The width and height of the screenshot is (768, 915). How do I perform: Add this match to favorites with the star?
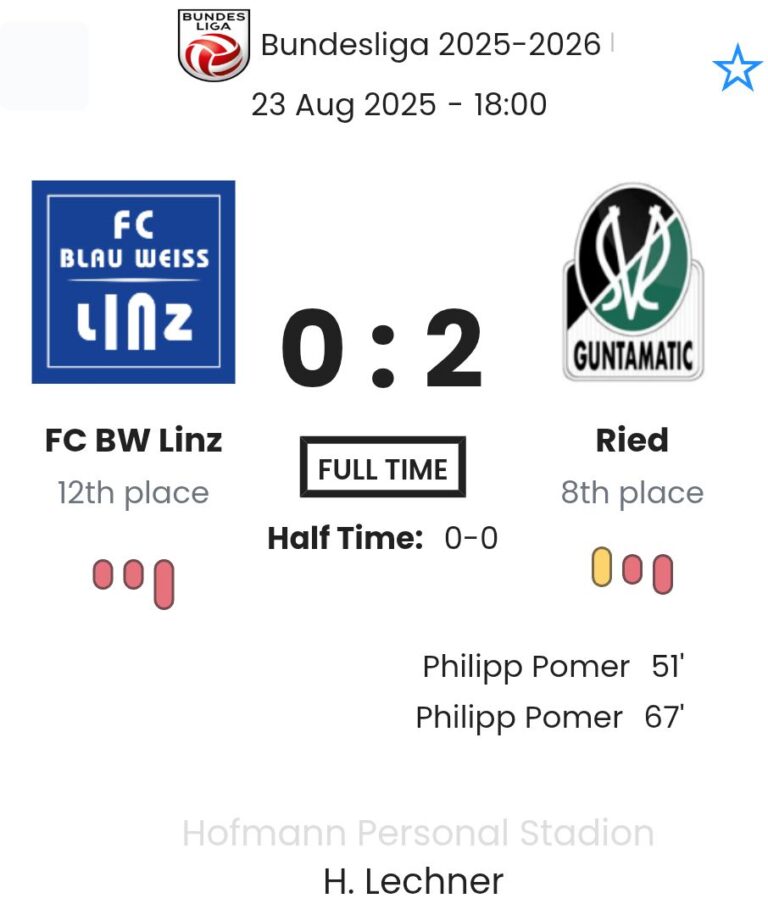point(737,68)
